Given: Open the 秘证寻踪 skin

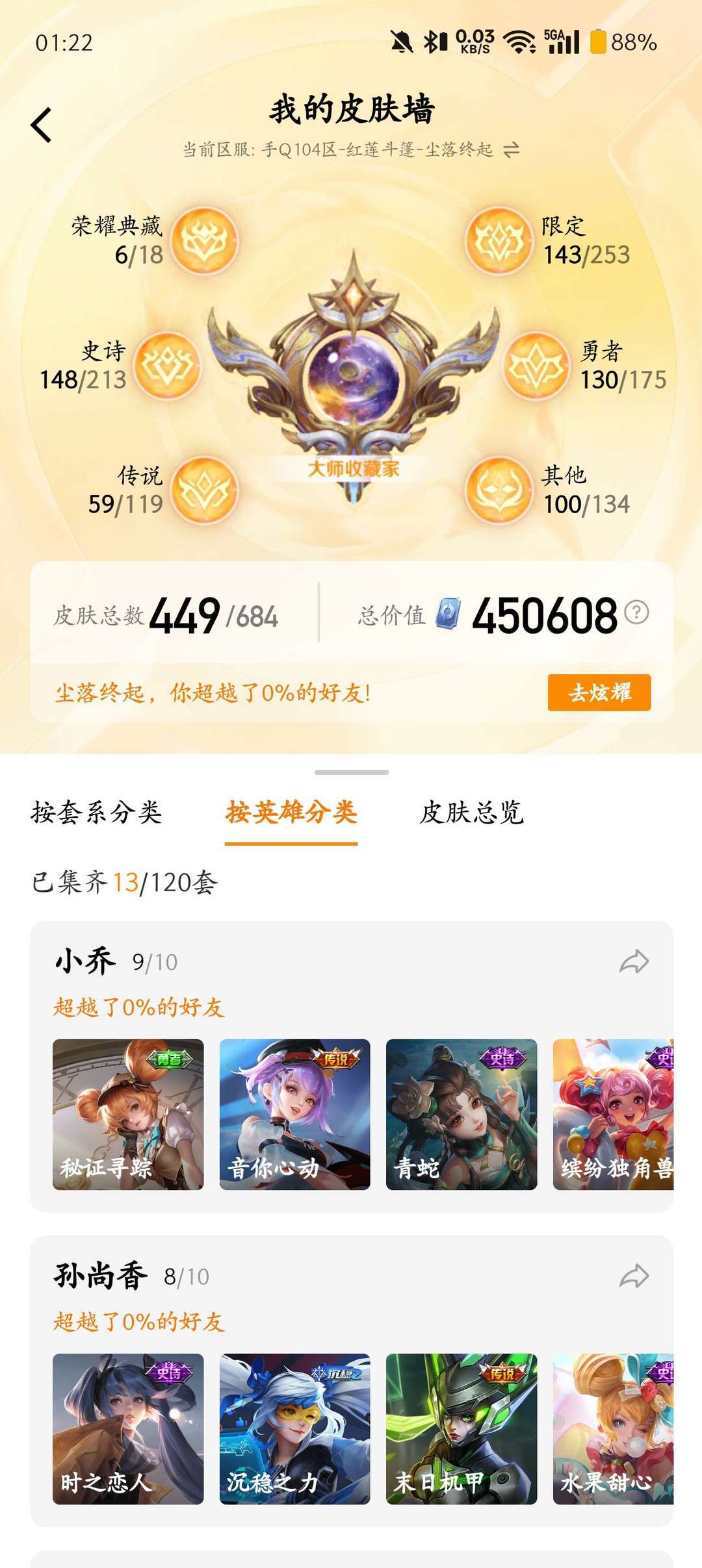Looking at the screenshot, I should 128,1115.
